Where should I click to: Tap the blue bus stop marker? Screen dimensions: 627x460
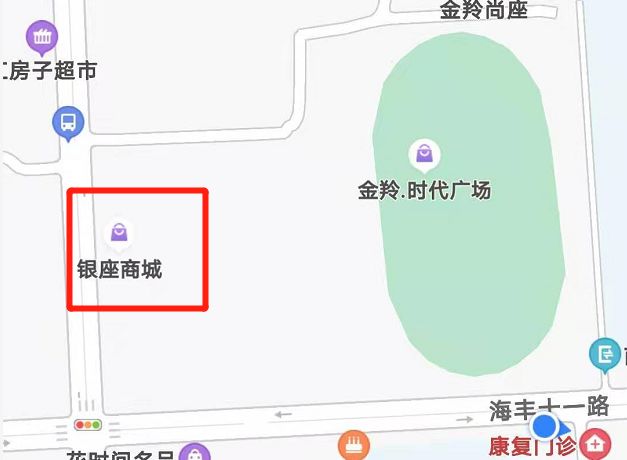click(67, 122)
